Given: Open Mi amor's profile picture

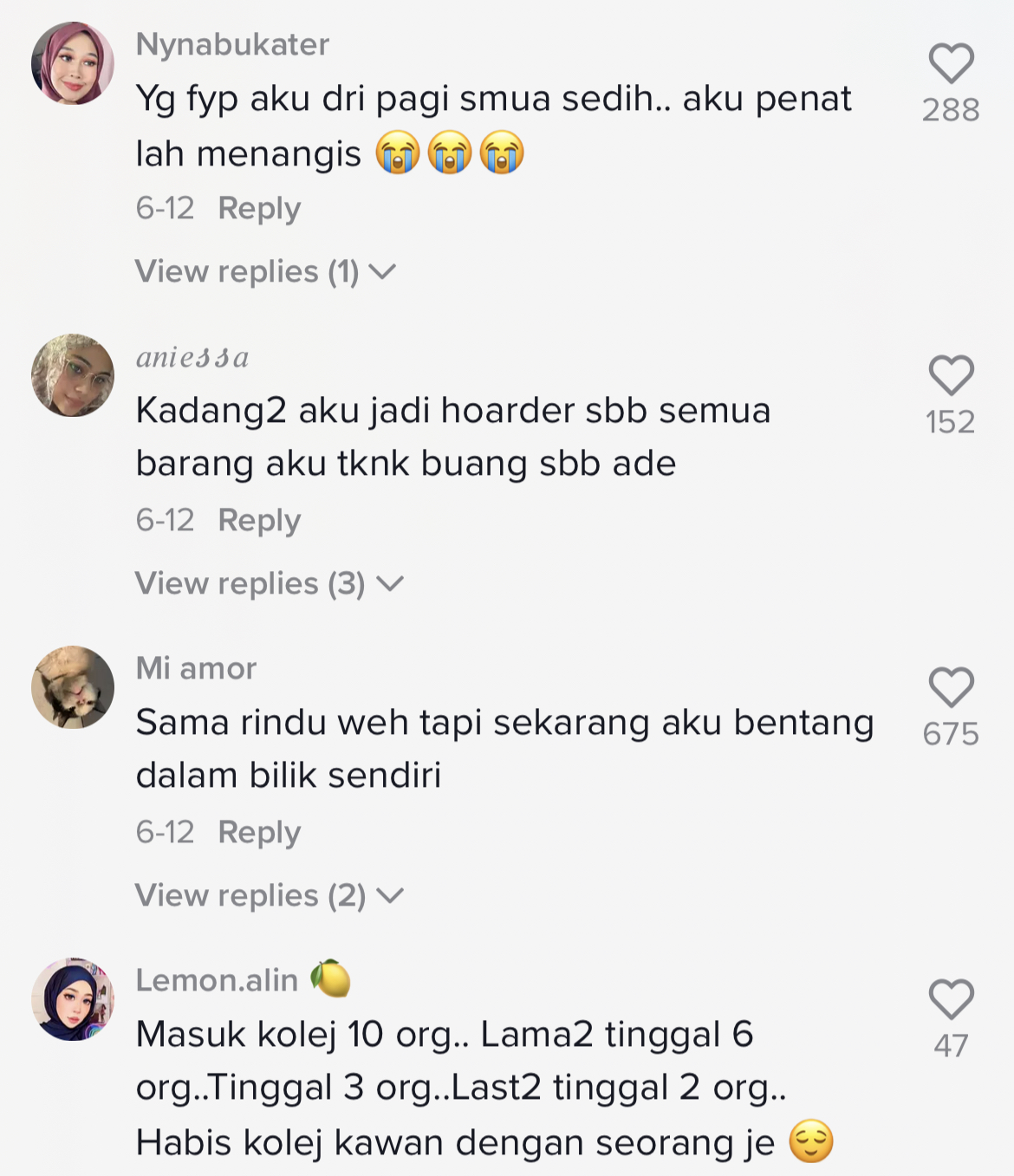Looking at the screenshot, I should pos(73,687).
